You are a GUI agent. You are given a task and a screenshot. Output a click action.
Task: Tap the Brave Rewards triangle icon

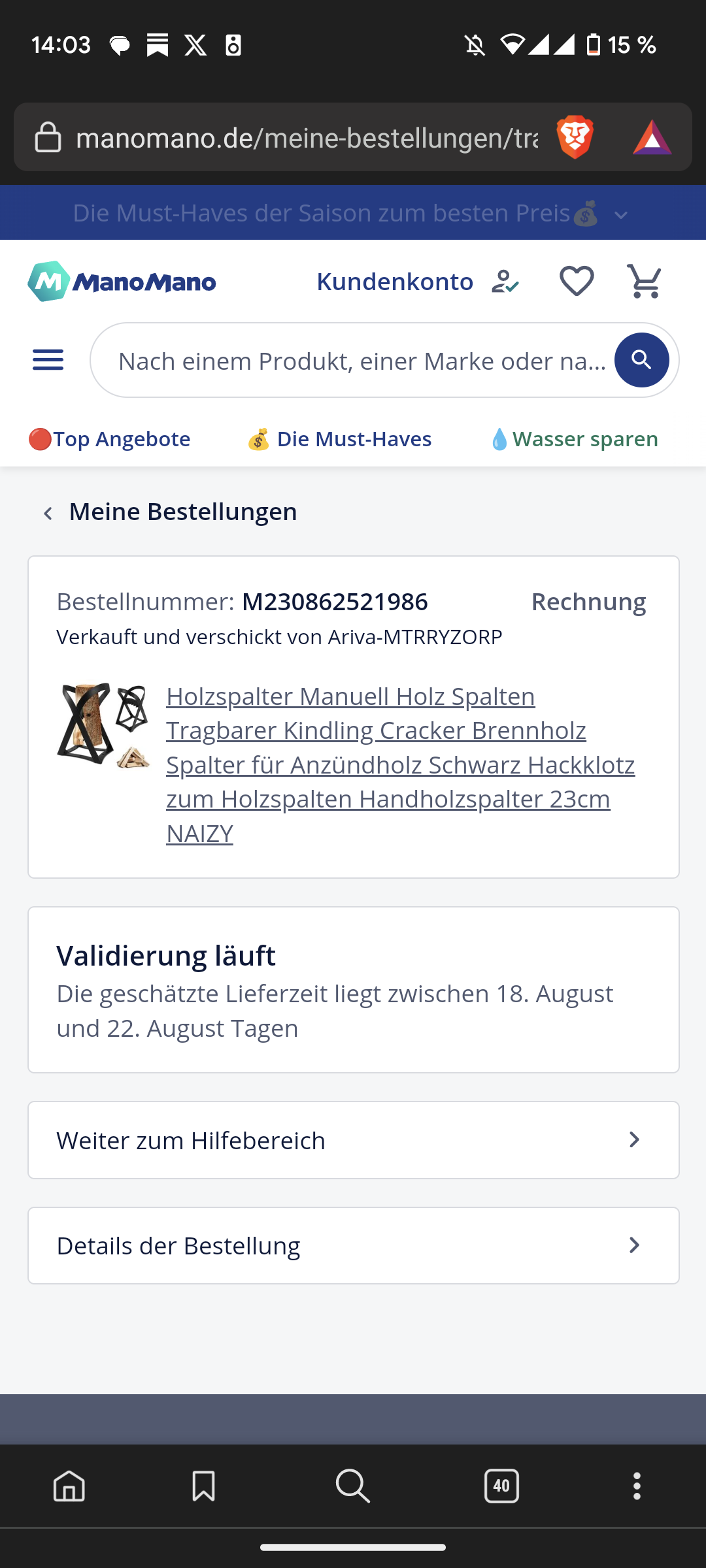coord(652,137)
